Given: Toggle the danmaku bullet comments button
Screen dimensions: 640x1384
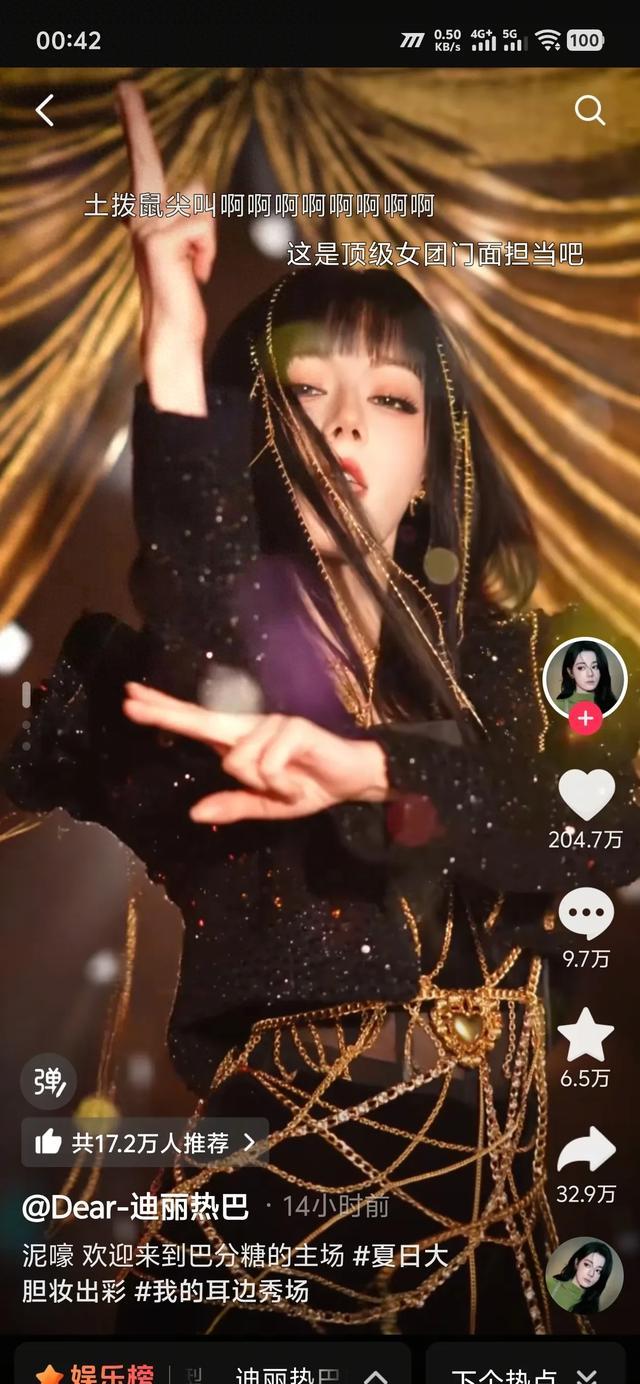Looking at the screenshot, I should [x=48, y=1081].
